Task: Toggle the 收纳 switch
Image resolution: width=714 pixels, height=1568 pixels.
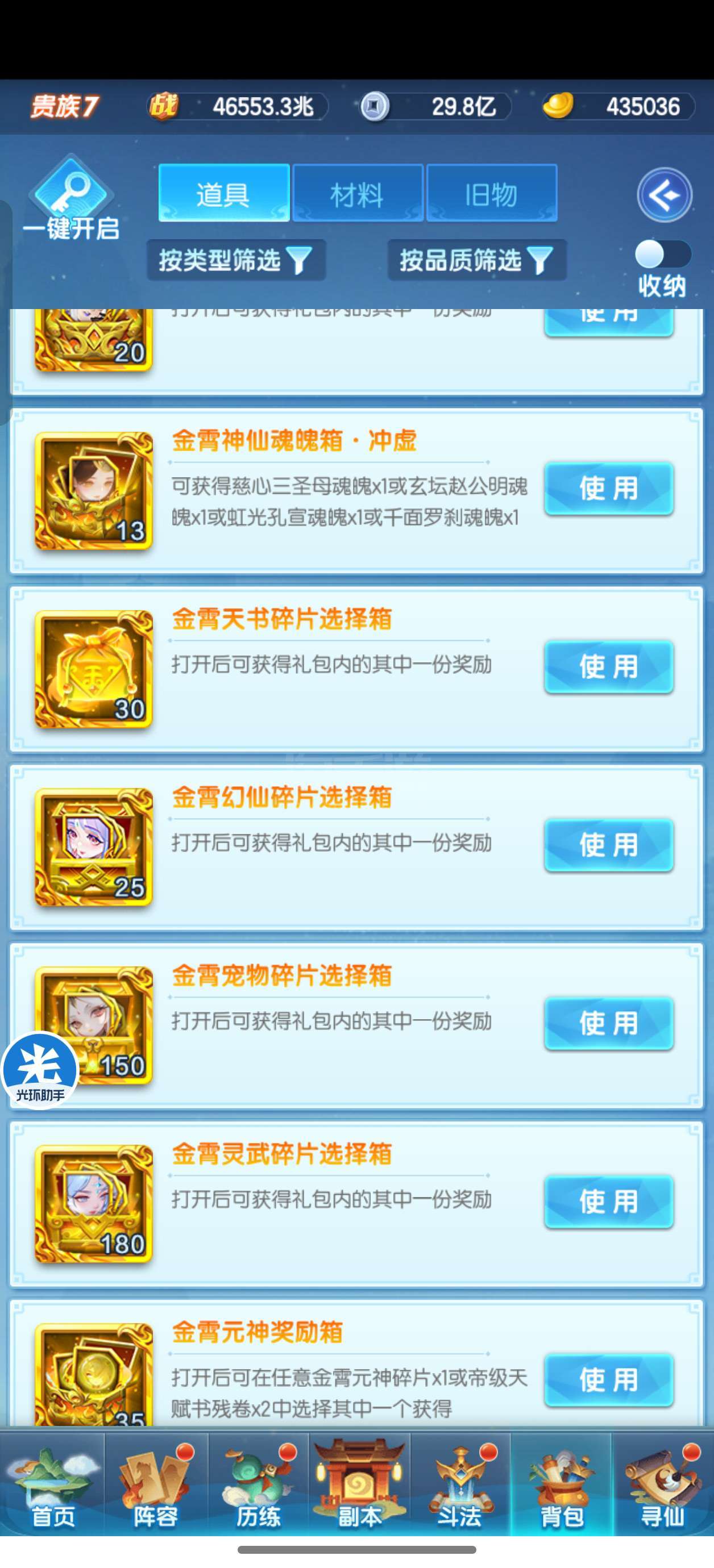Action: [663, 255]
